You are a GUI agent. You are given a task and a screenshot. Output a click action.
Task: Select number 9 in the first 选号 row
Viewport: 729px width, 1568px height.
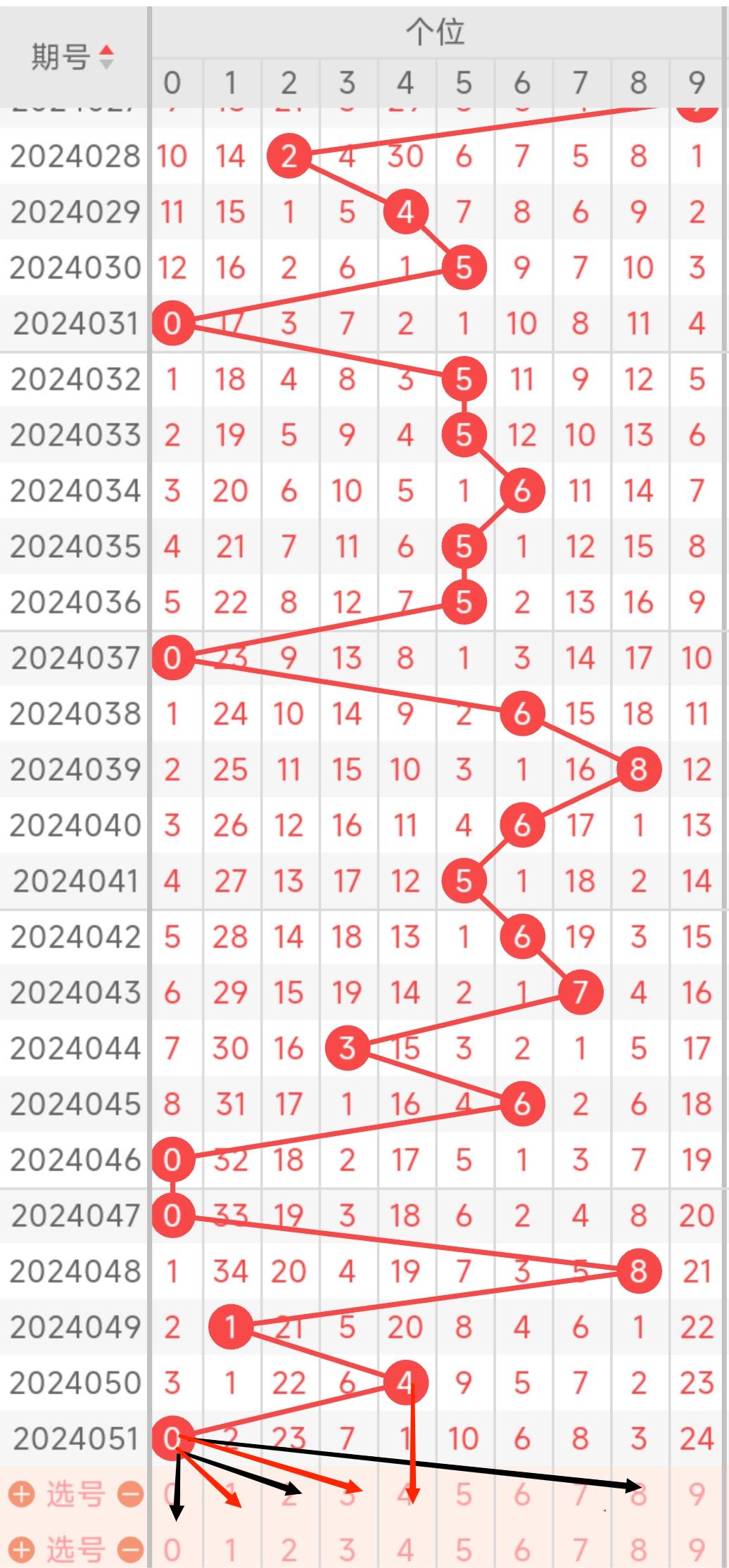click(x=697, y=1493)
